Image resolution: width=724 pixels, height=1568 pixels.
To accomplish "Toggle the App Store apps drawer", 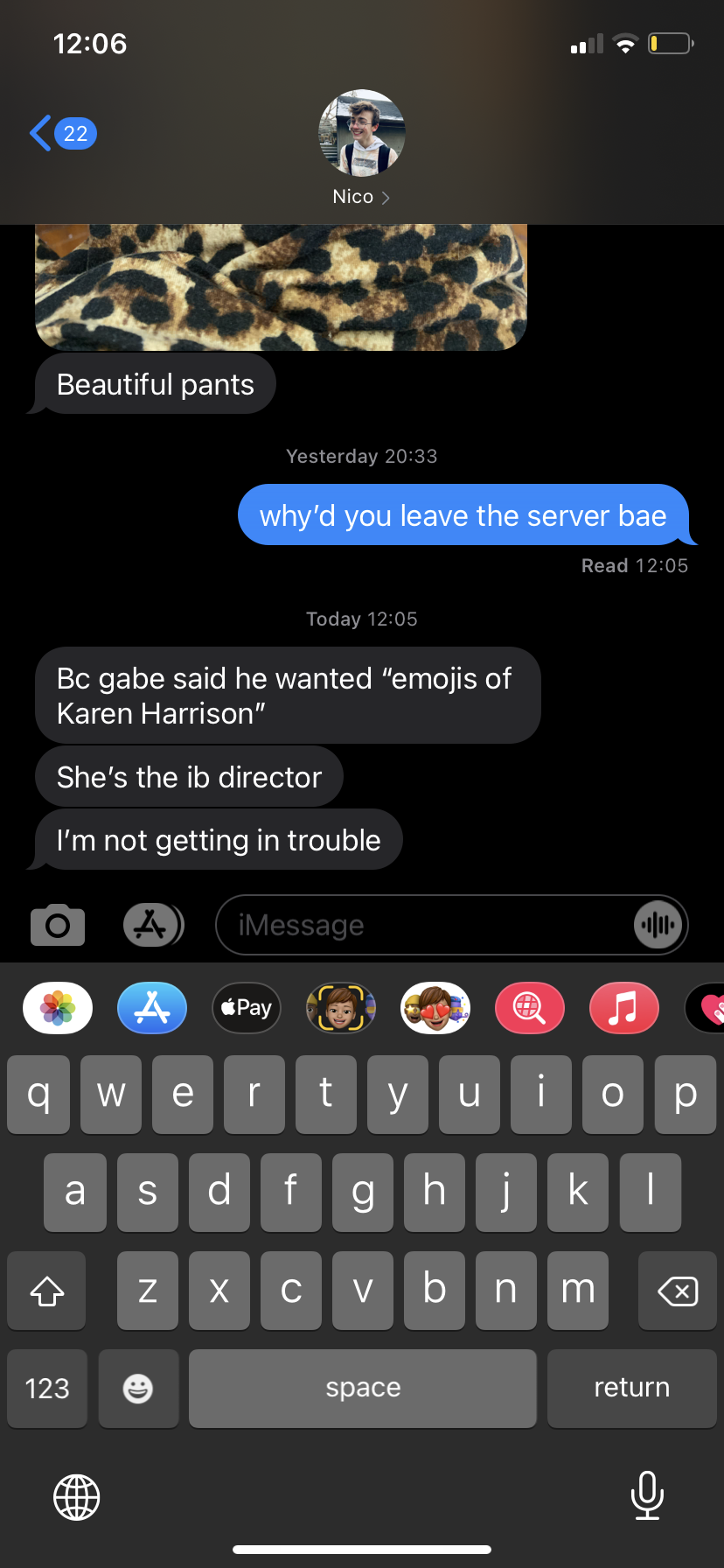I will pos(153,925).
